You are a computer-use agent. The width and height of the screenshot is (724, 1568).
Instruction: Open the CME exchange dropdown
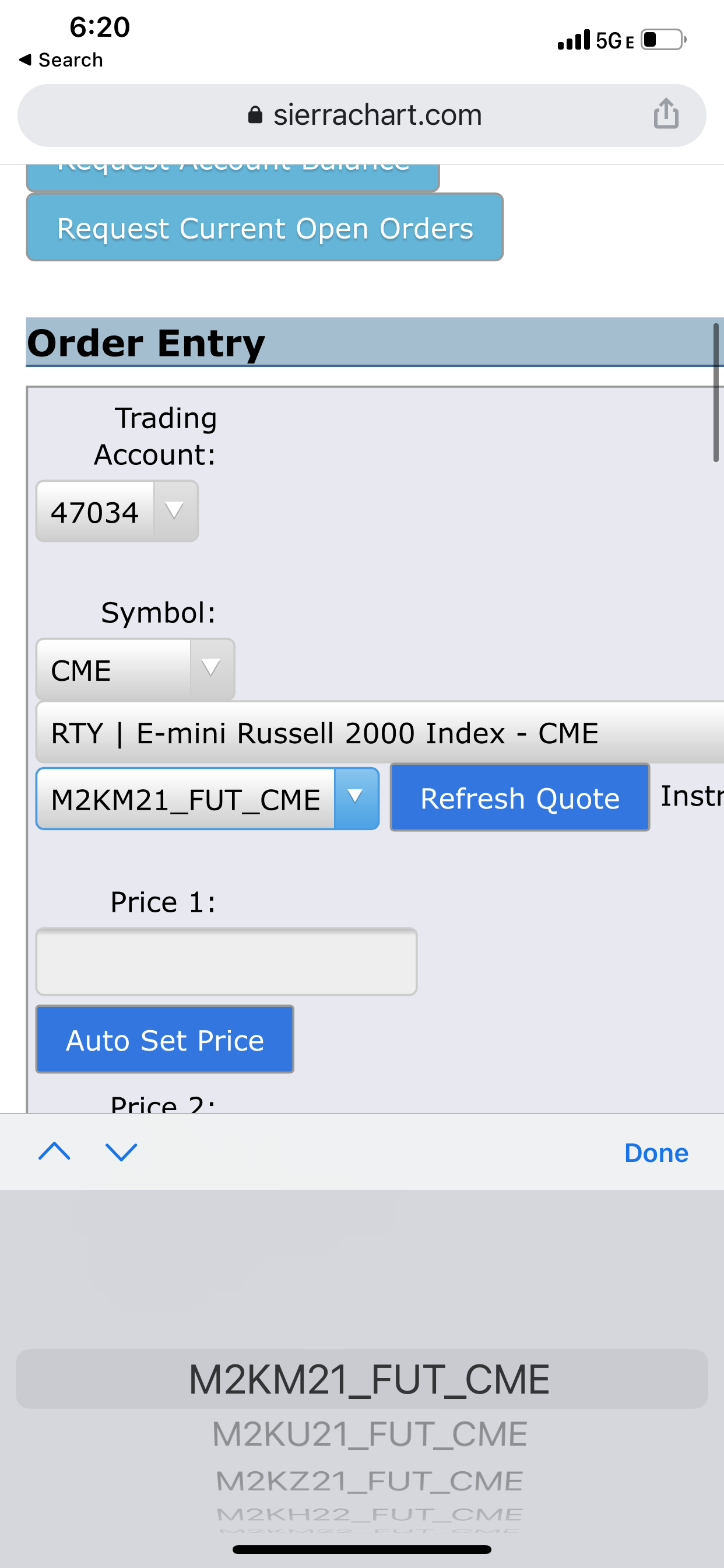pos(135,670)
